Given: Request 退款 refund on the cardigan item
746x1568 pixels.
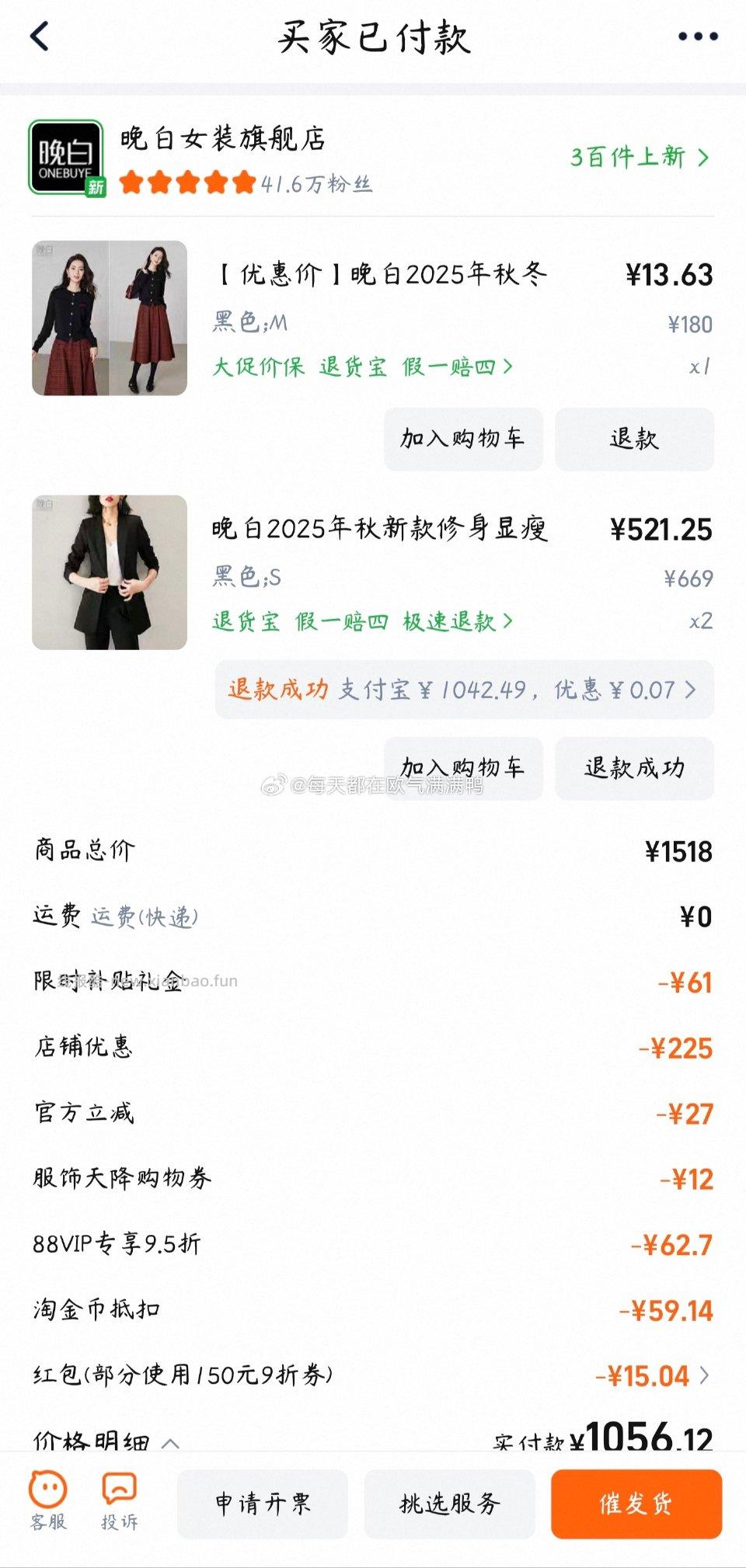Looking at the screenshot, I should [x=635, y=440].
